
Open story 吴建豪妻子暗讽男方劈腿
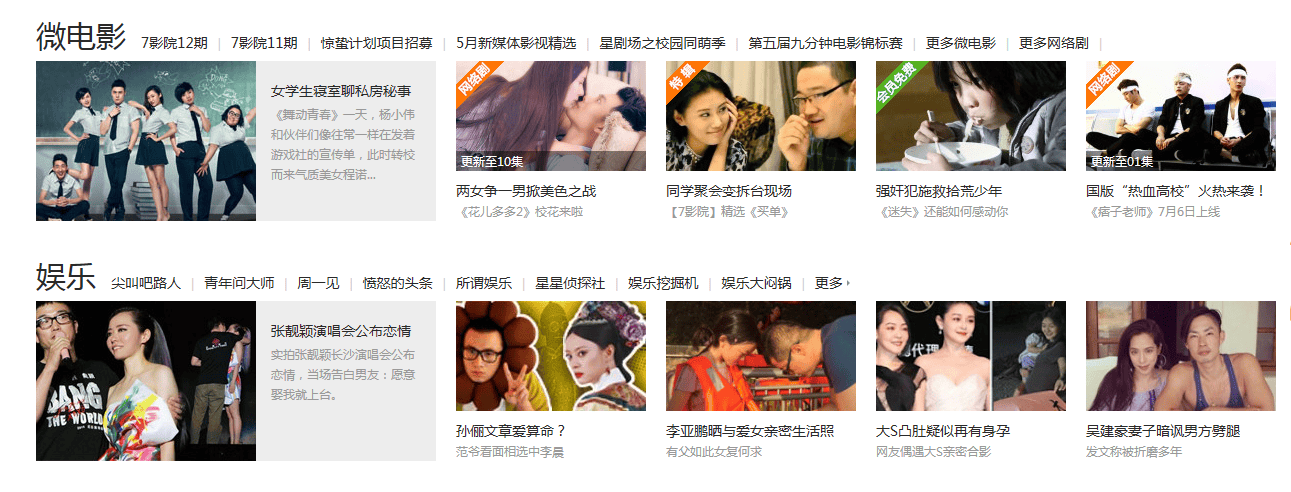click(x=1163, y=431)
